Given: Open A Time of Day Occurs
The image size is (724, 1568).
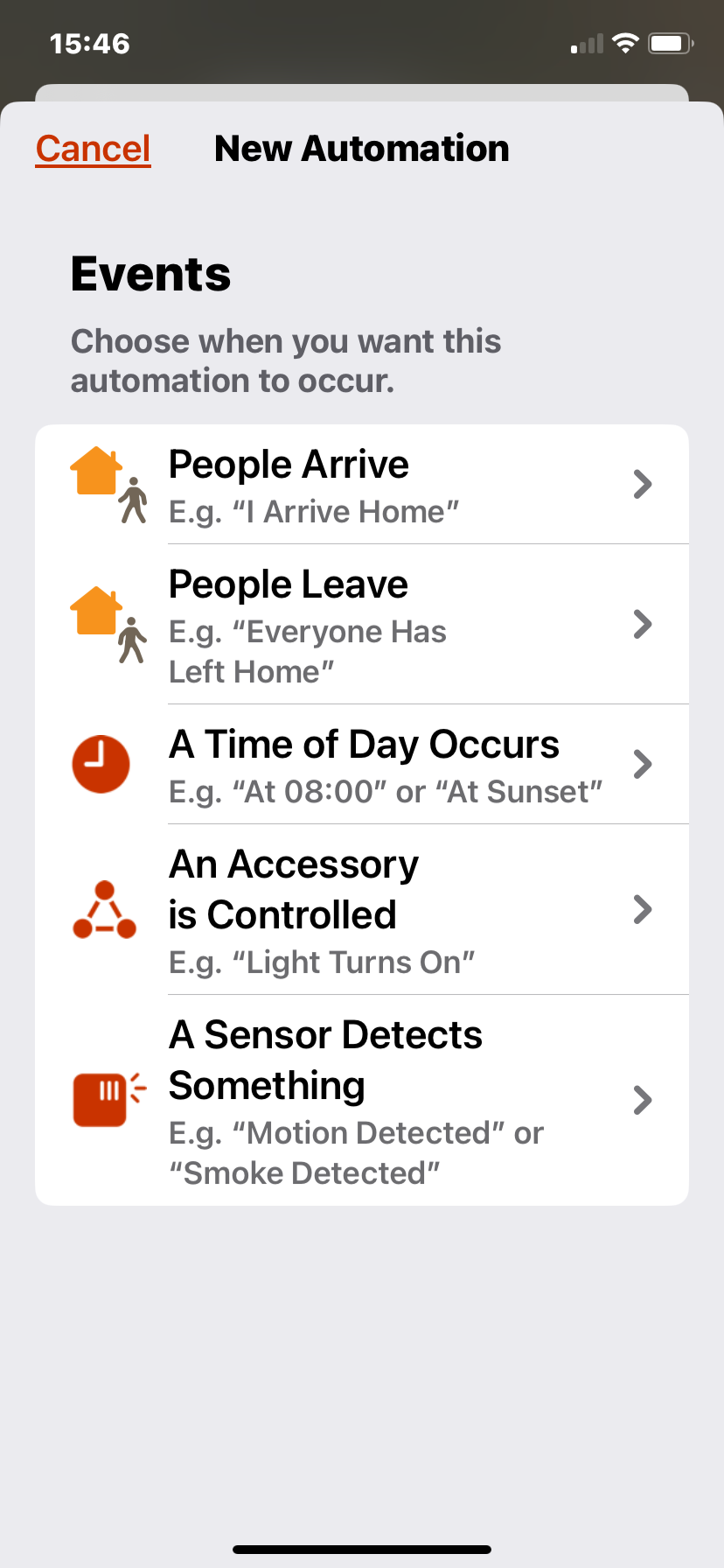Looking at the screenshot, I should tap(362, 765).
